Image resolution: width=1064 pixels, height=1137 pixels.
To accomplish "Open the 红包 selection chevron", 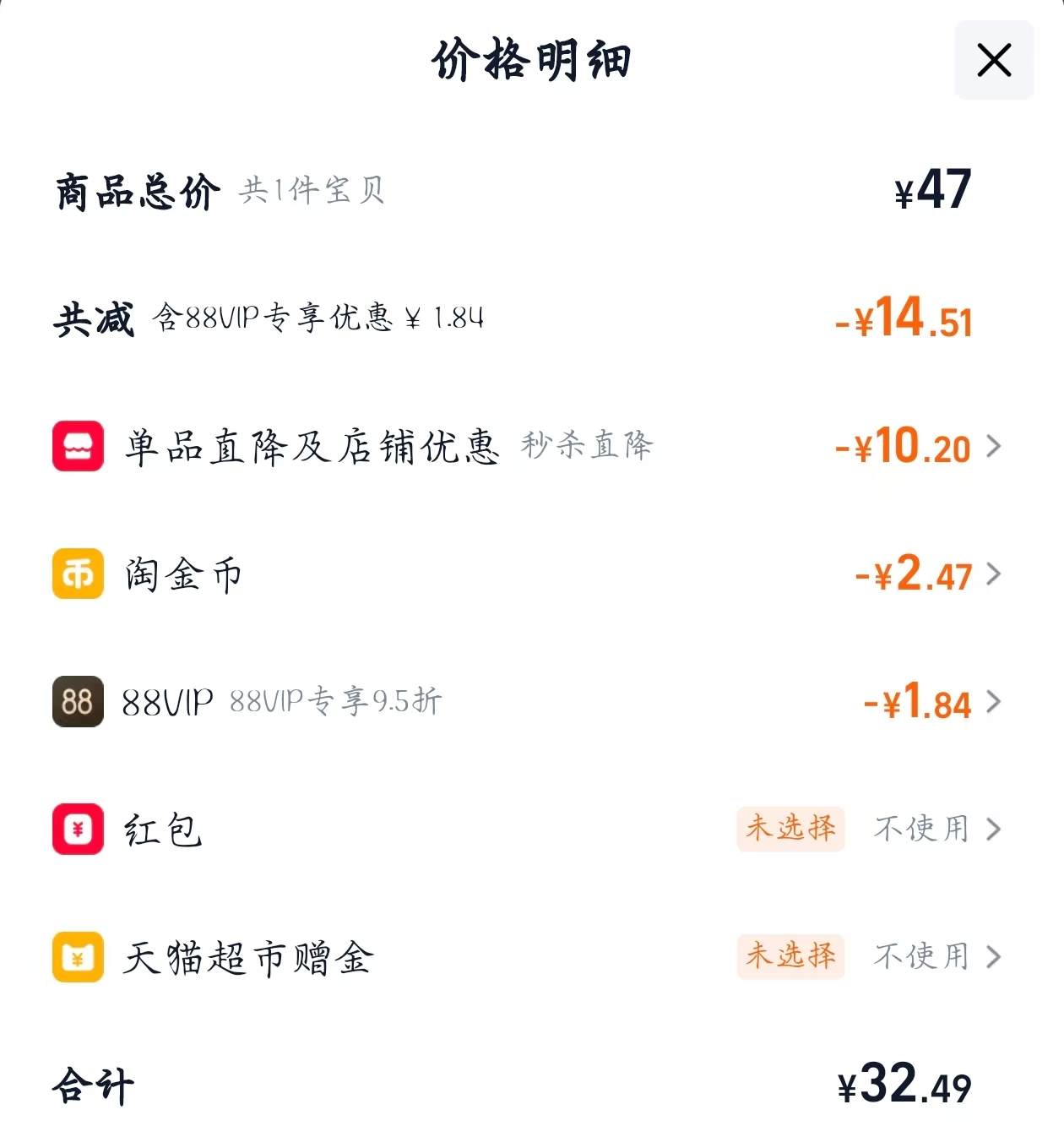I will [x=995, y=830].
